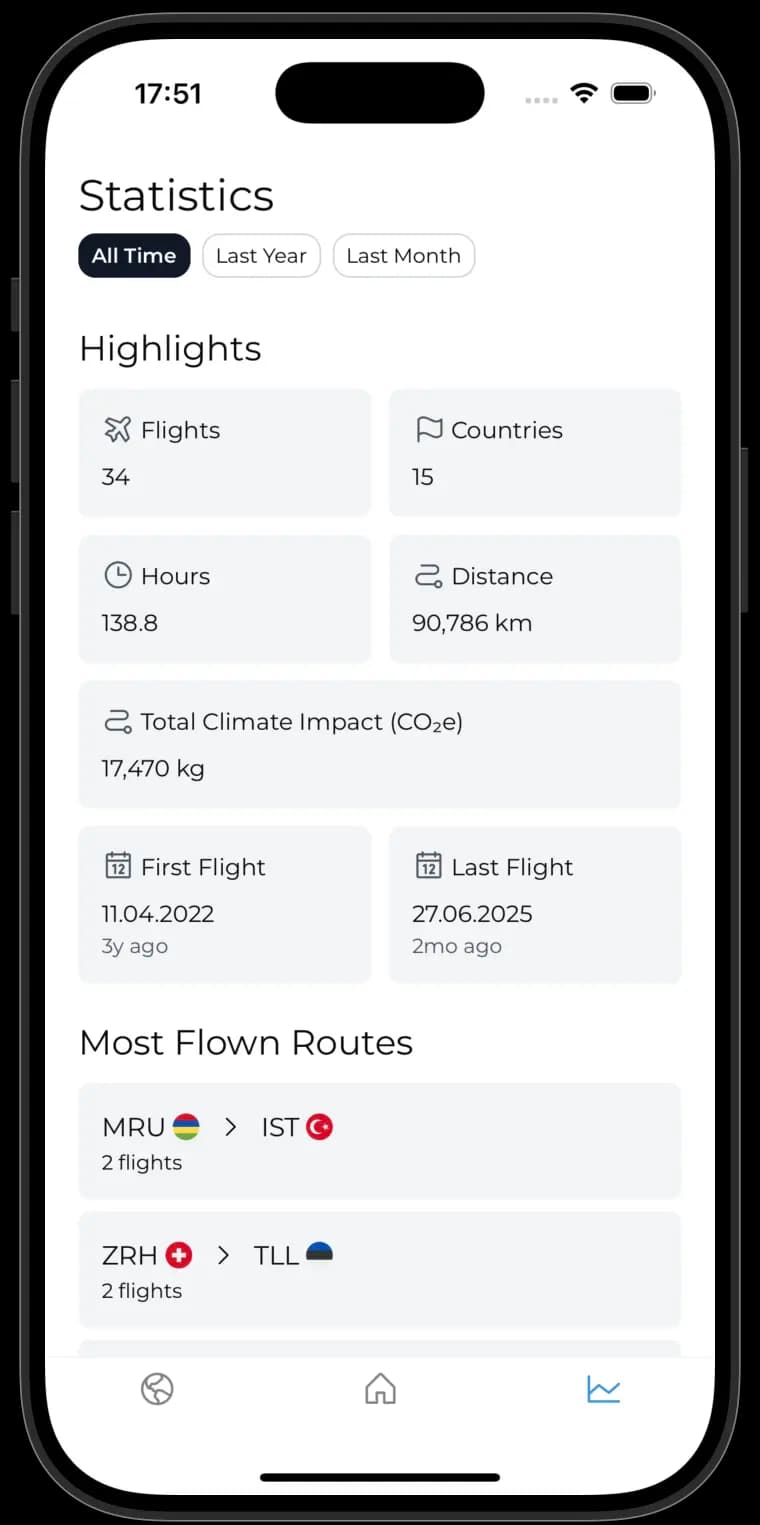The image size is (760, 1525).
Task: Open the globe map tab
Action: 157,1389
